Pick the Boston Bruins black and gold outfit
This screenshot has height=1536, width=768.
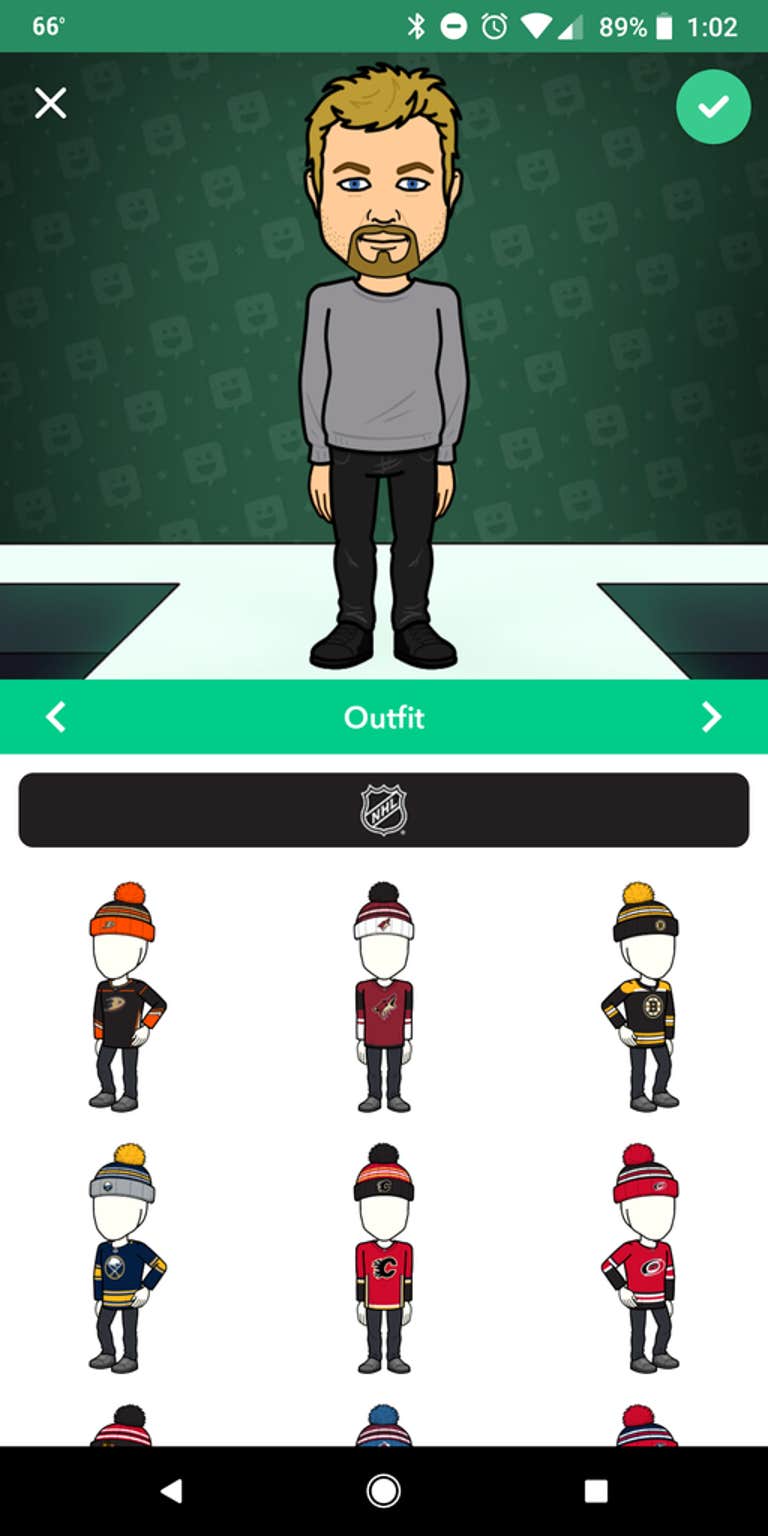pyautogui.click(x=643, y=997)
